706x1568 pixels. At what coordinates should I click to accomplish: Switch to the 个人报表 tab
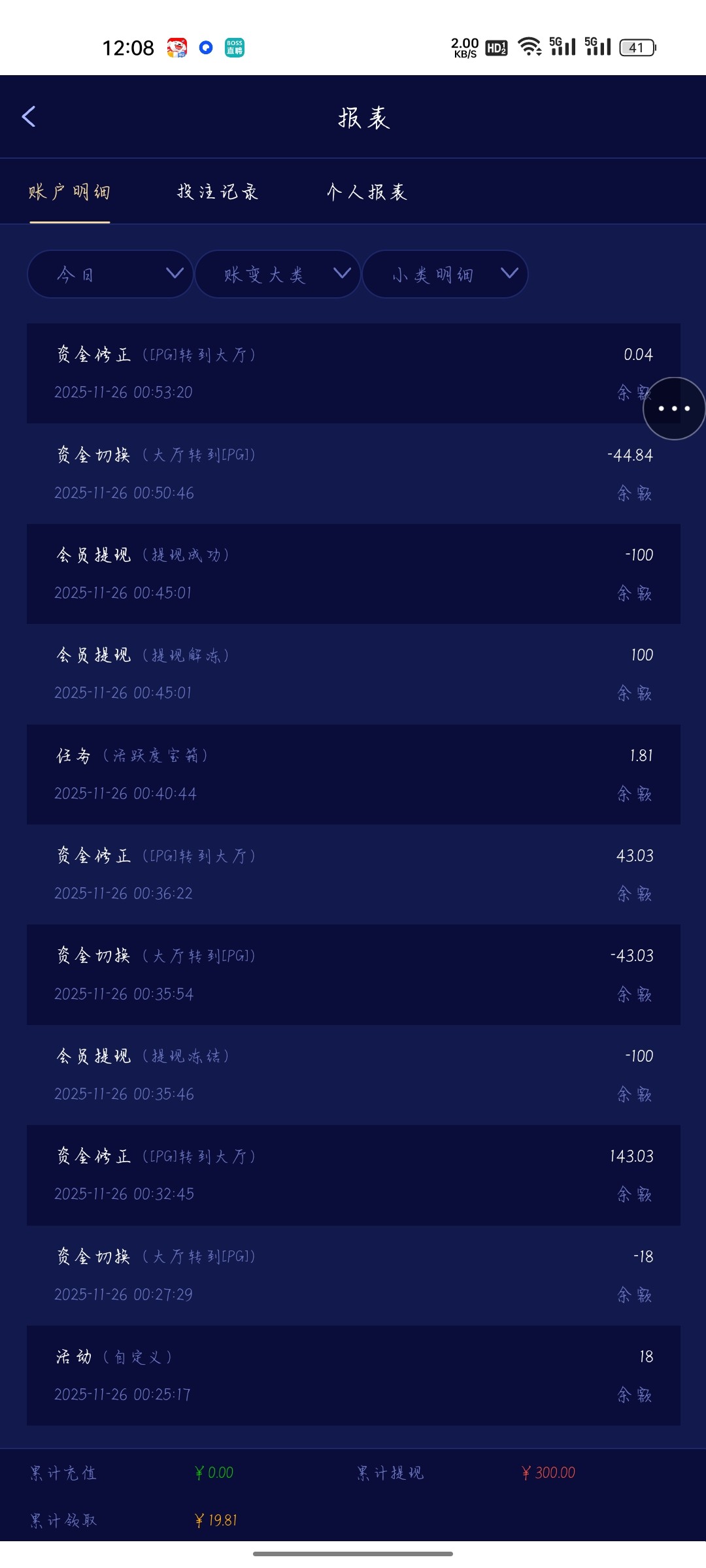[367, 192]
